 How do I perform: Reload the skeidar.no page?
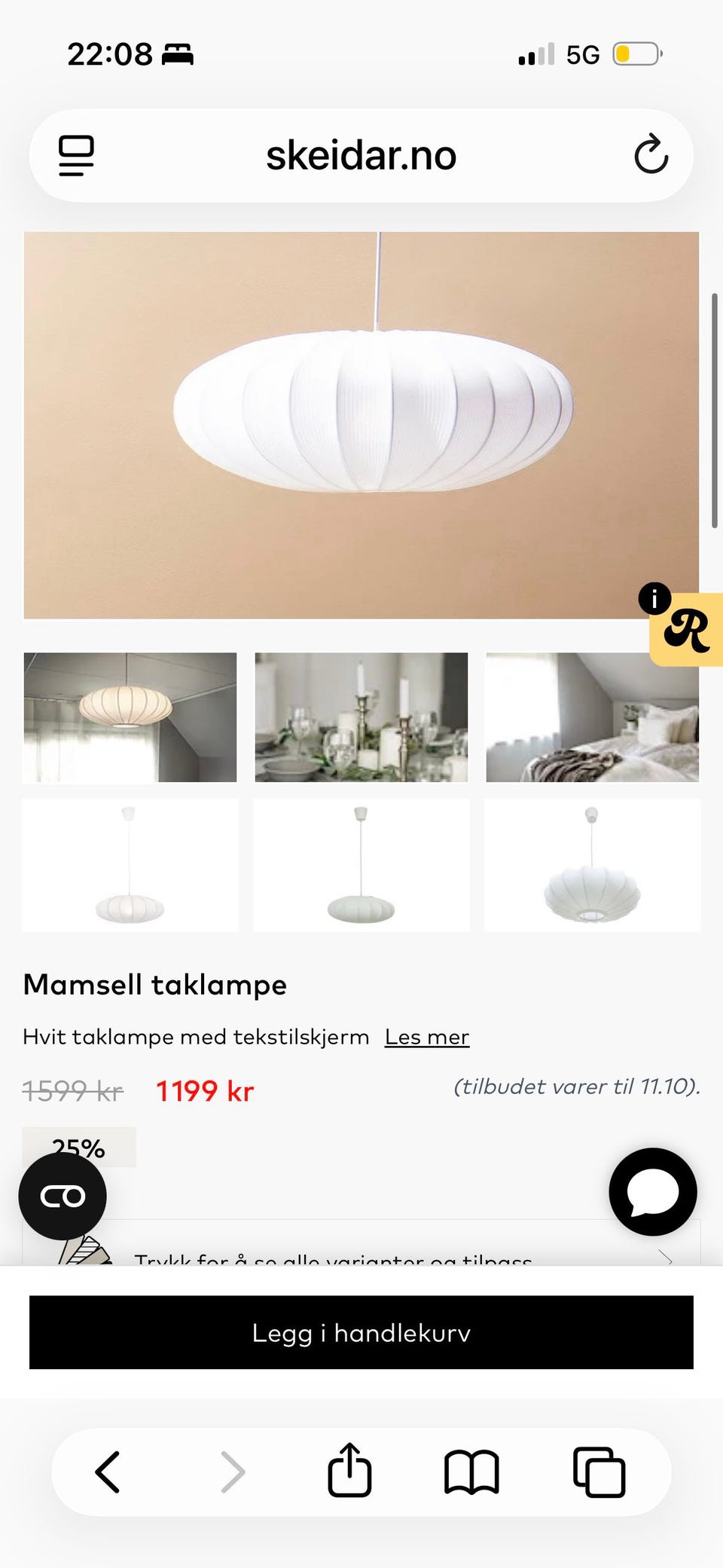pos(651,154)
